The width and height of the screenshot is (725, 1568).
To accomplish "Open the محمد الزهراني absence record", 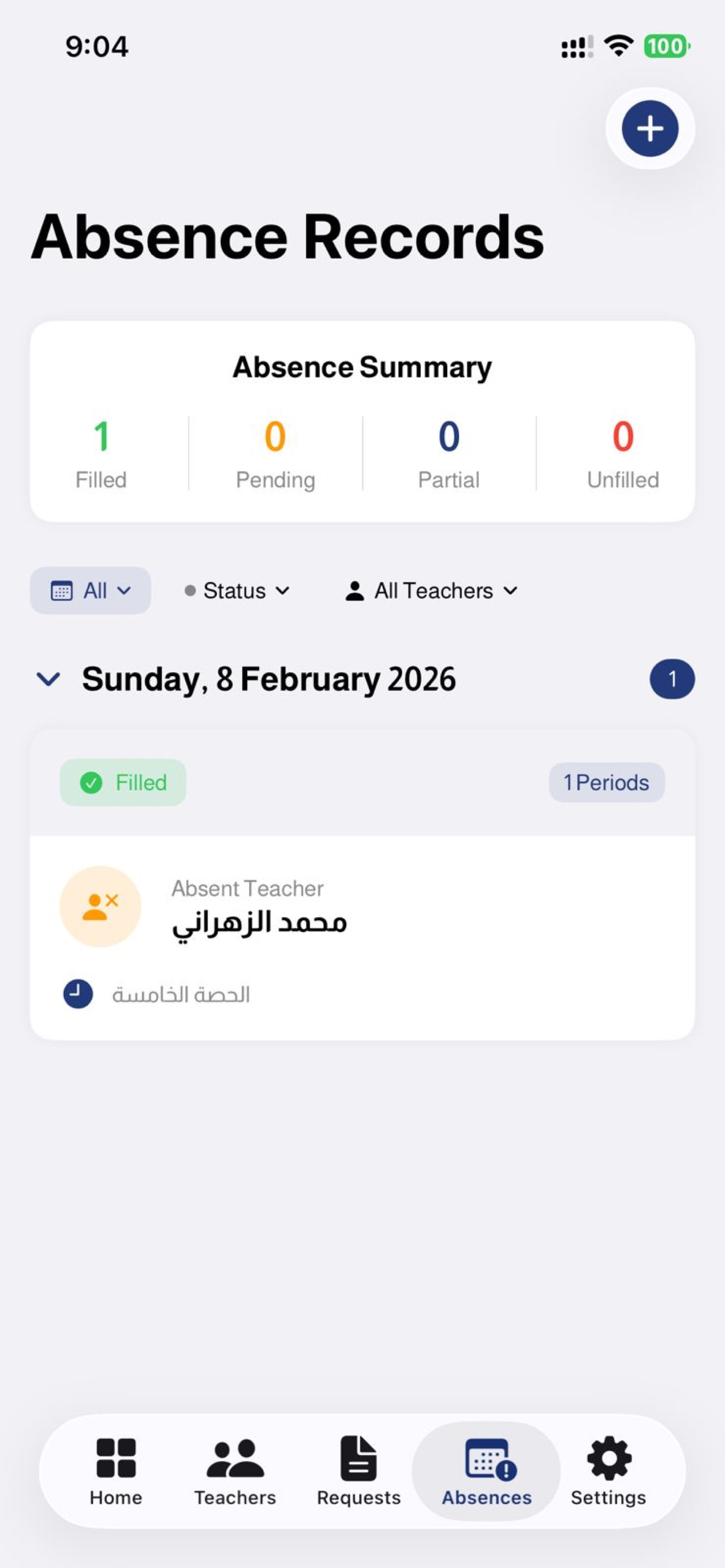I will [x=362, y=907].
